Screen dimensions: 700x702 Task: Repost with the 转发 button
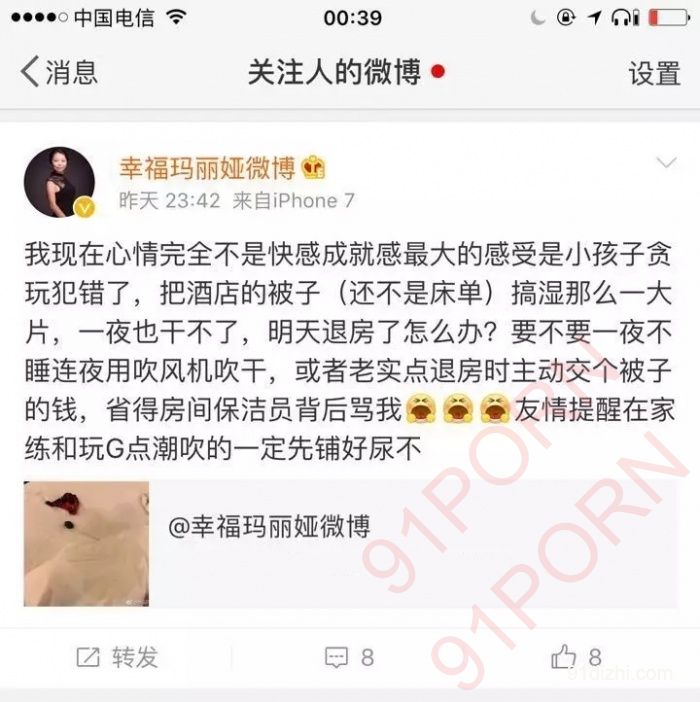point(118,657)
